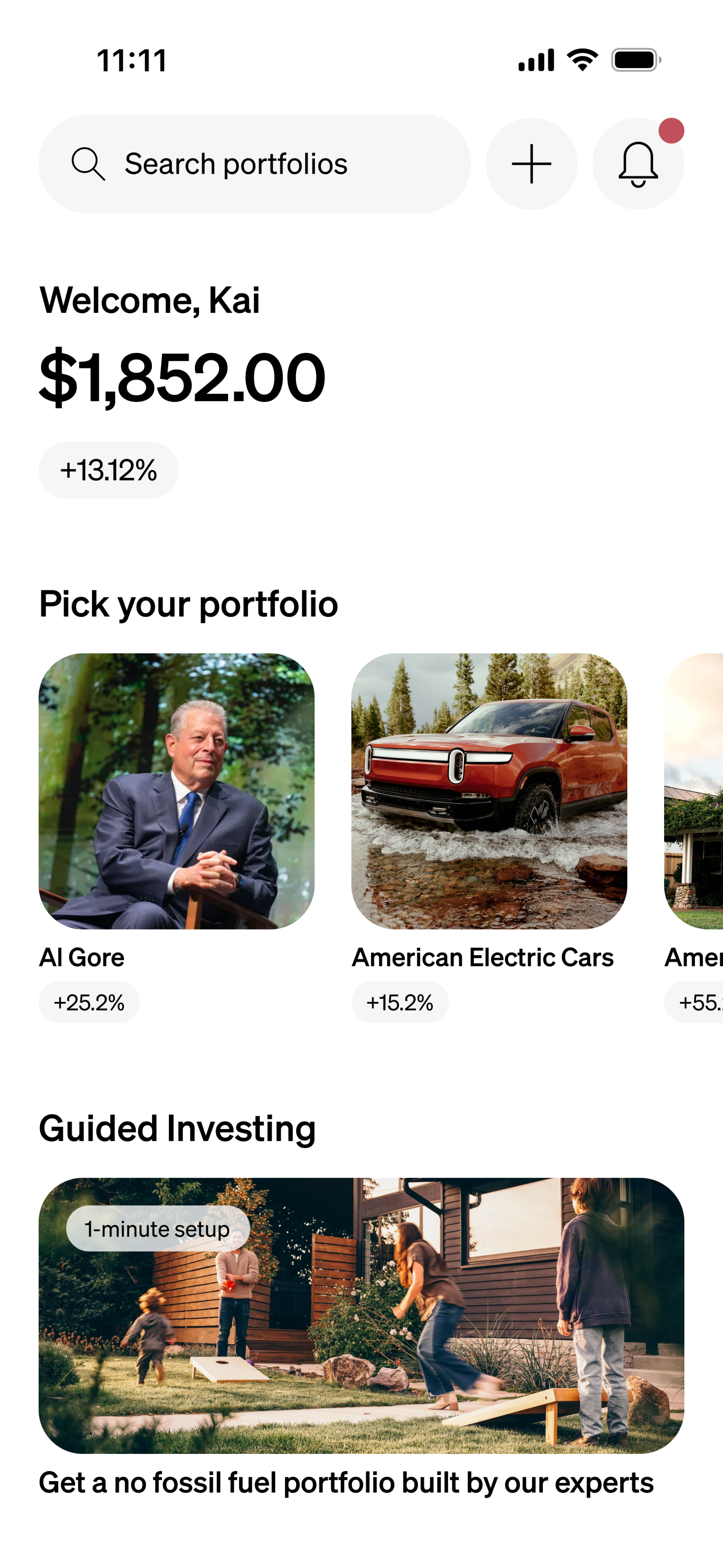Viewport: 723px width, 1568px height.
Task: Add a new portfolio with plus button
Action: tap(531, 164)
